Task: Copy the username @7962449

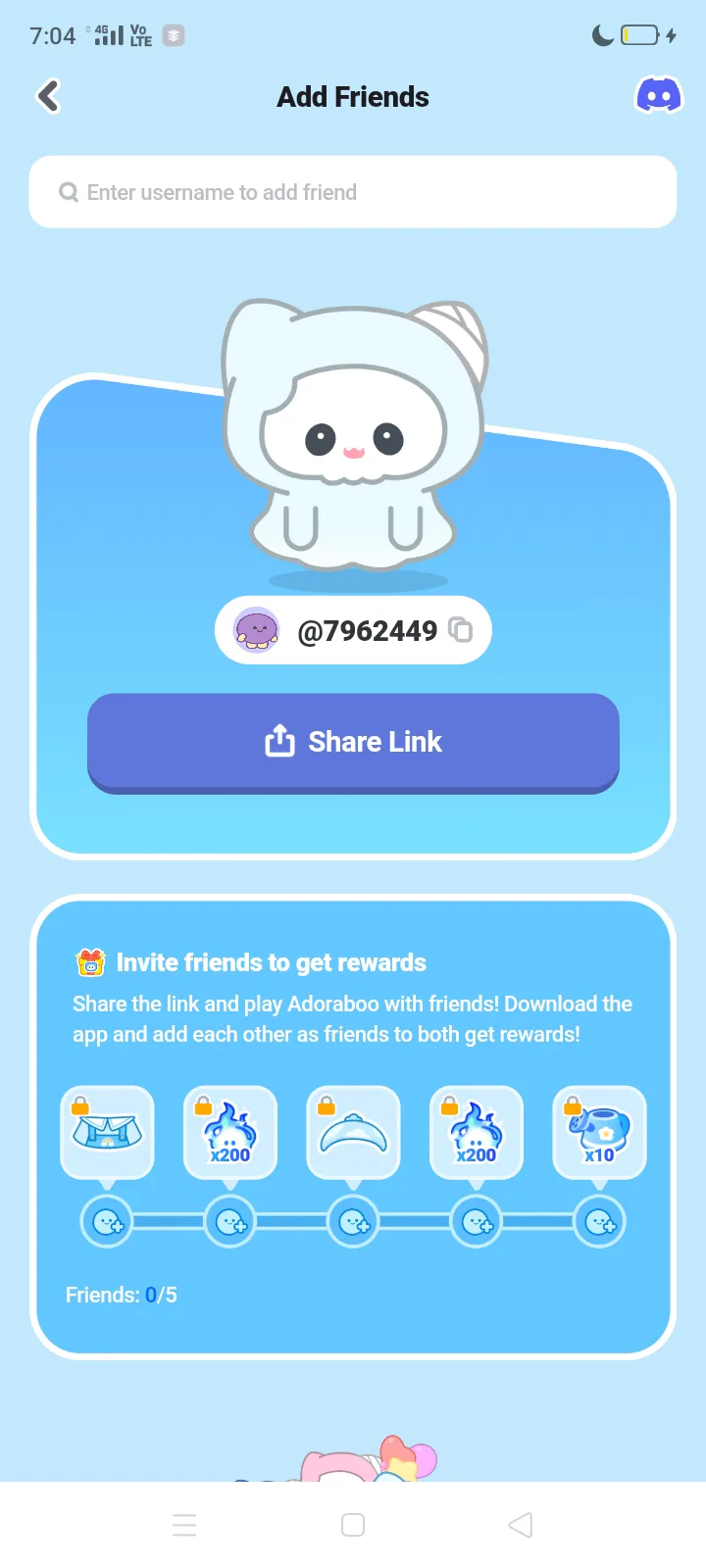Action: click(460, 630)
